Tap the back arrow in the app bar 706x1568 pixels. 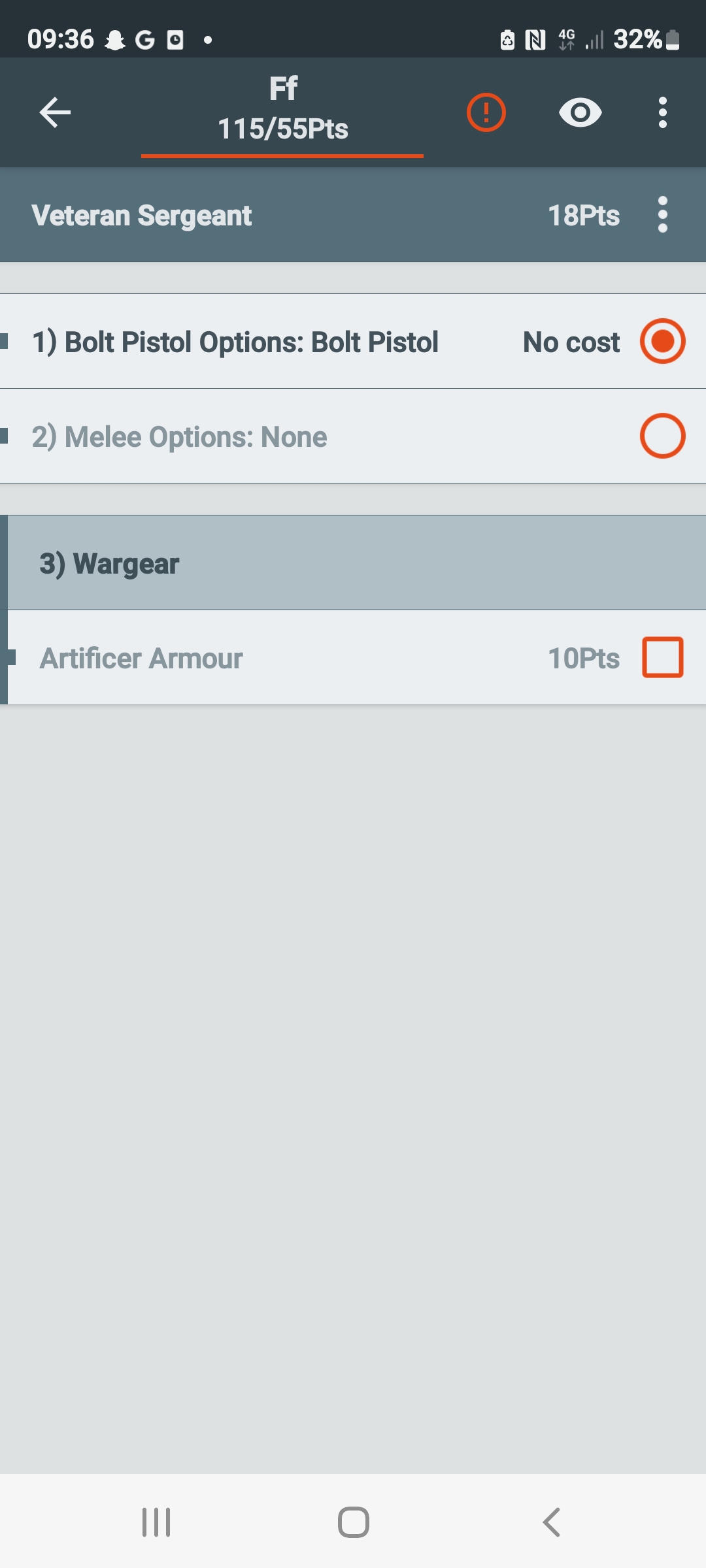[55, 112]
